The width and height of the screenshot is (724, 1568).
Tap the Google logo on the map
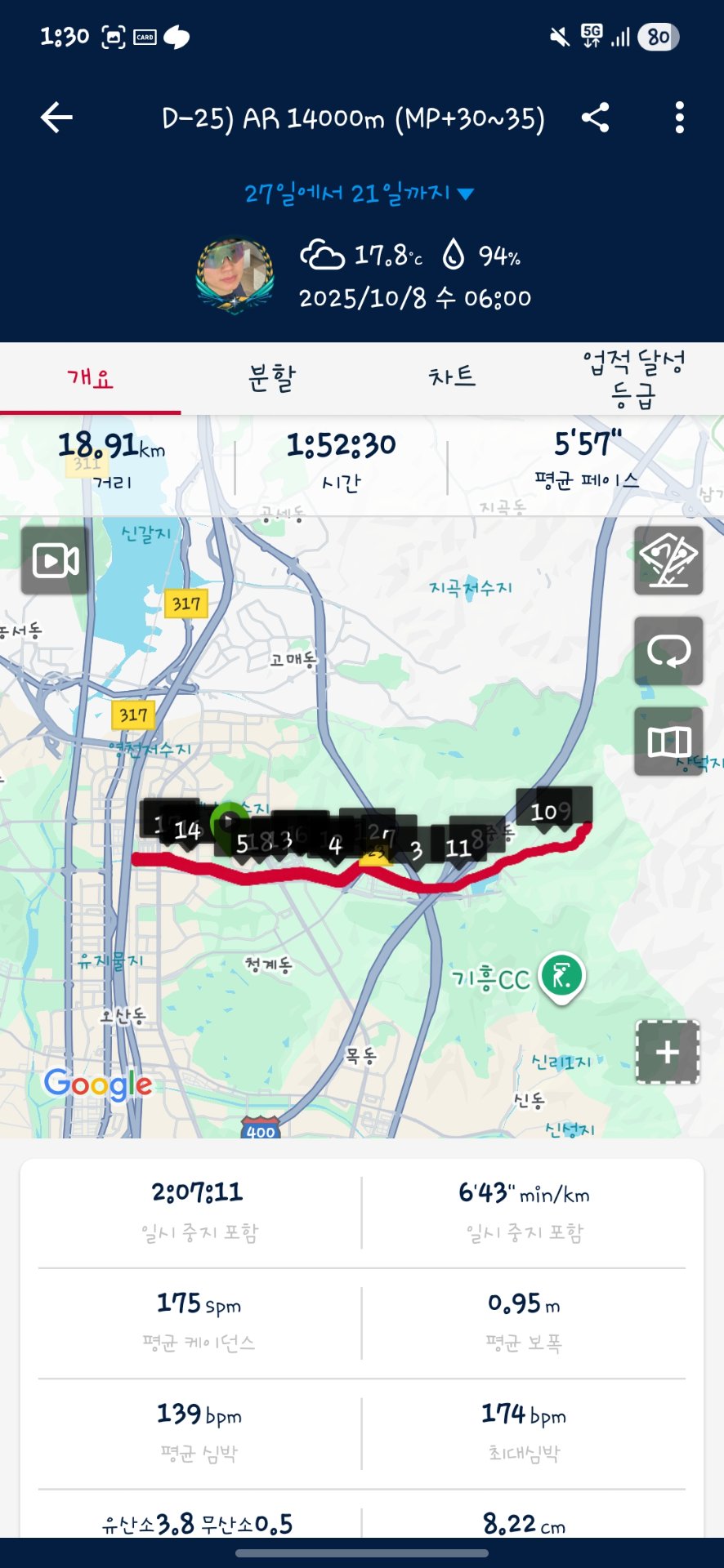(x=96, y=1085)
